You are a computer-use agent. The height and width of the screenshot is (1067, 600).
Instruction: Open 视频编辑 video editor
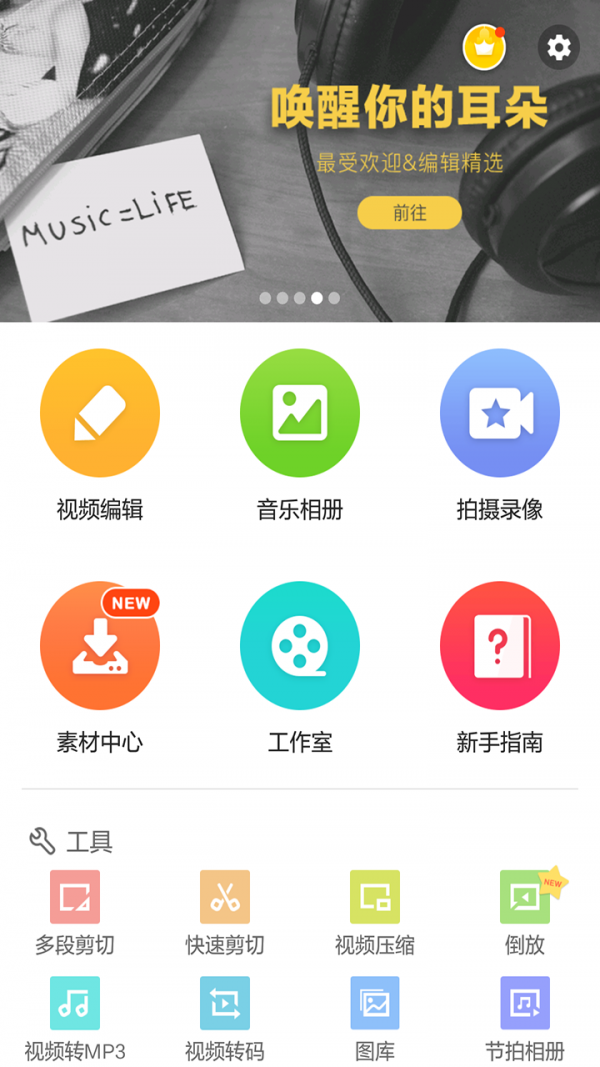pyautogui.click(x=100, y=413)
